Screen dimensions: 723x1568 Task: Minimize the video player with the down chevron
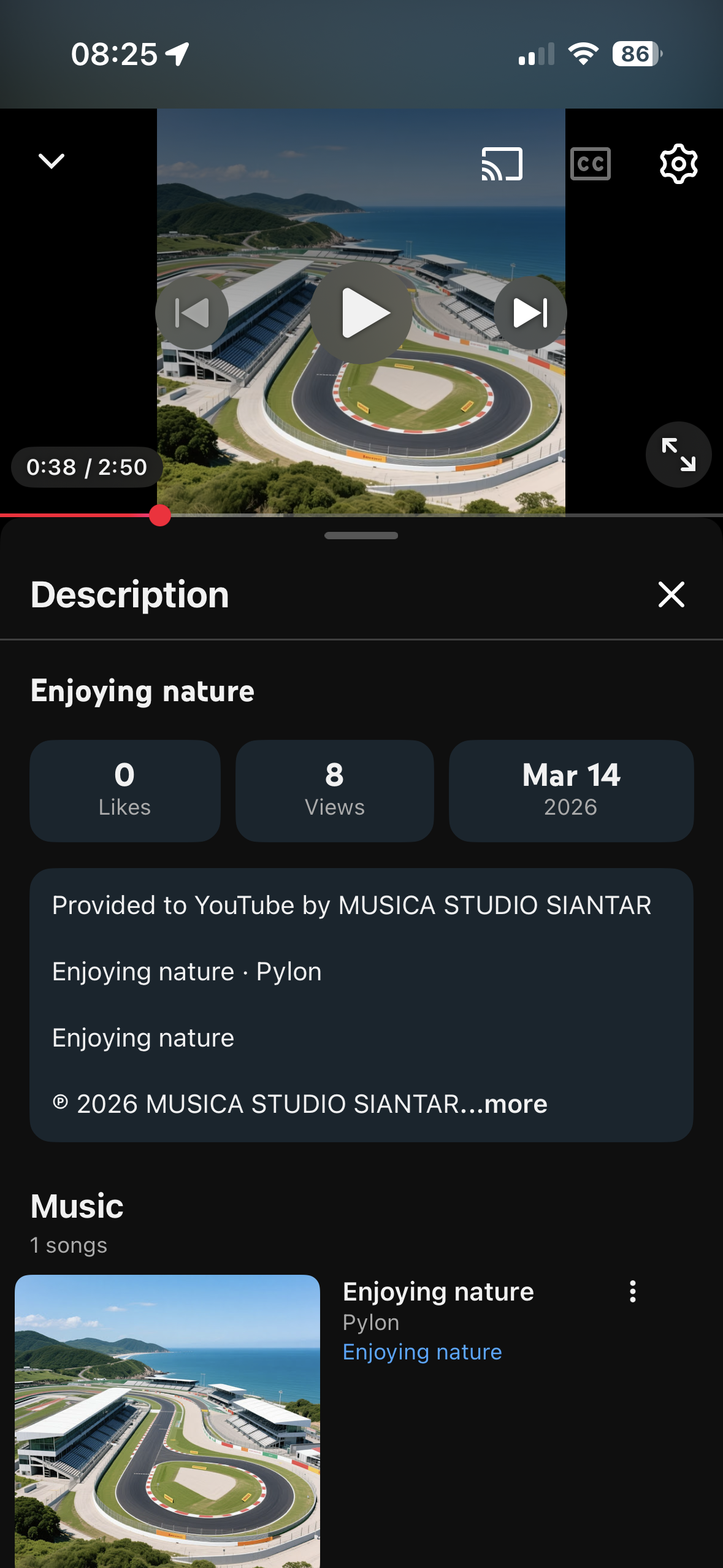point(52,161)
